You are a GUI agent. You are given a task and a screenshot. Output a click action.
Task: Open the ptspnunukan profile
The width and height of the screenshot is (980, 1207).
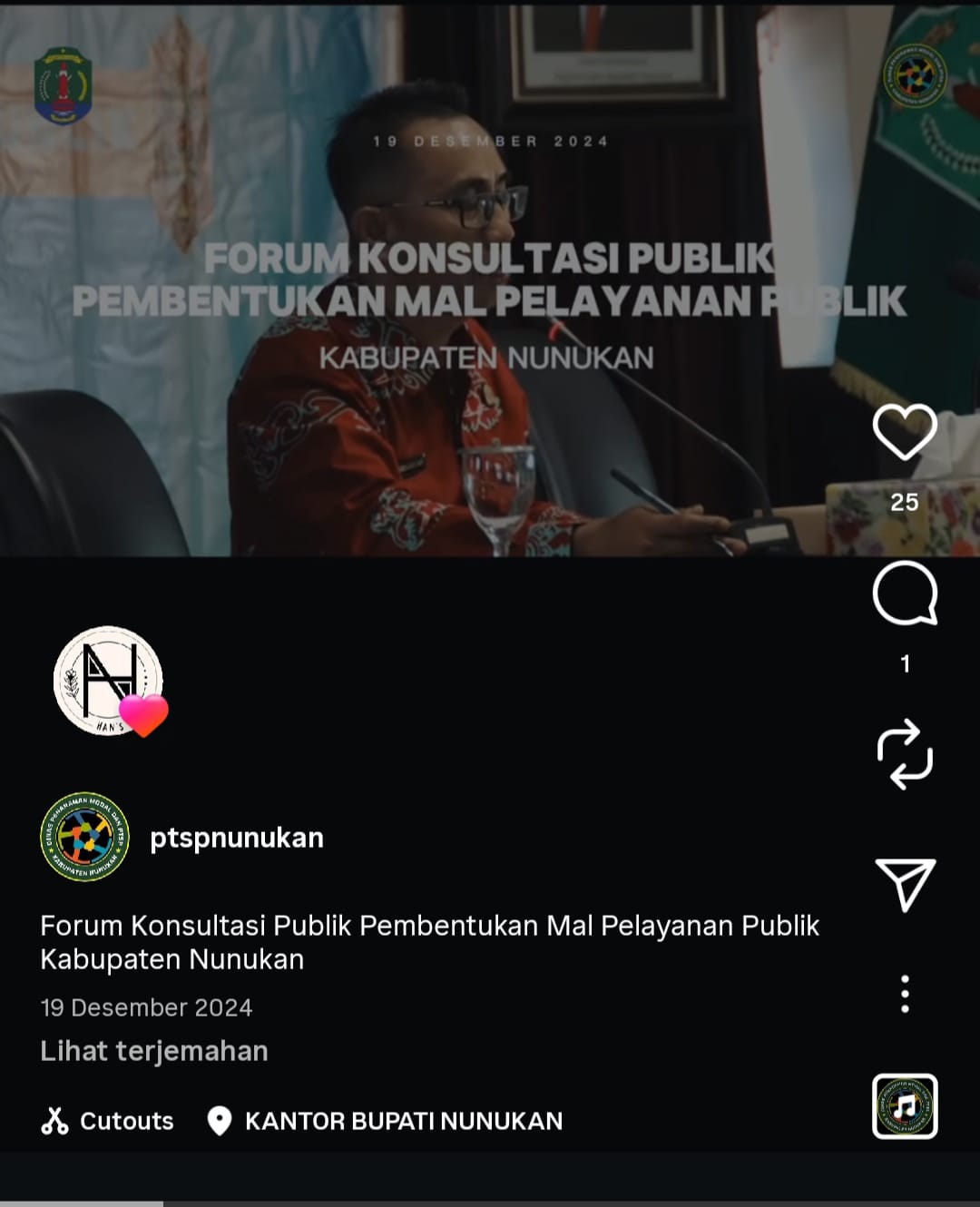(x=237, y=838)
